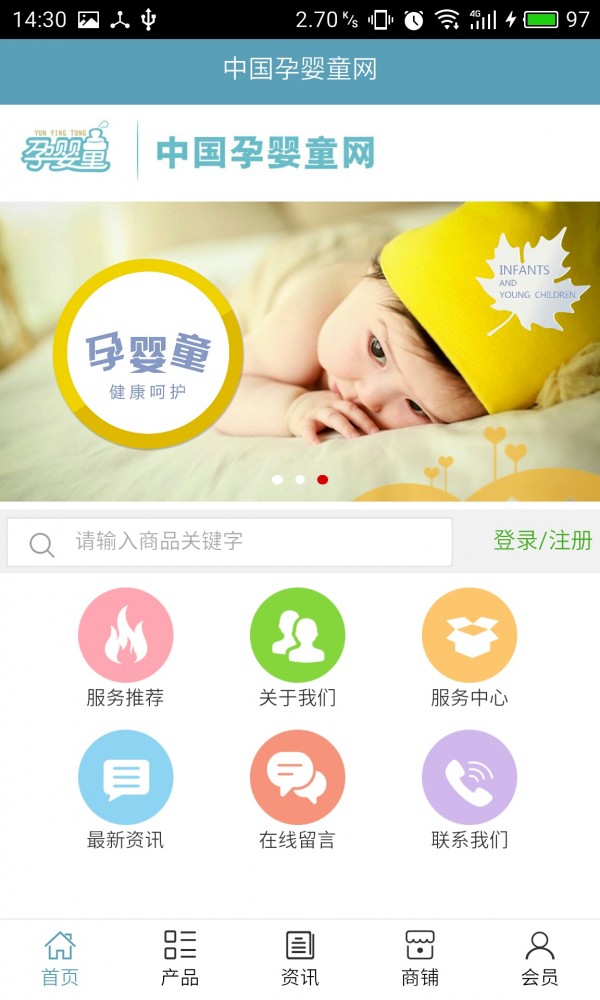
Task: Tap the product keyword search field
Action: tap(250, 542)
